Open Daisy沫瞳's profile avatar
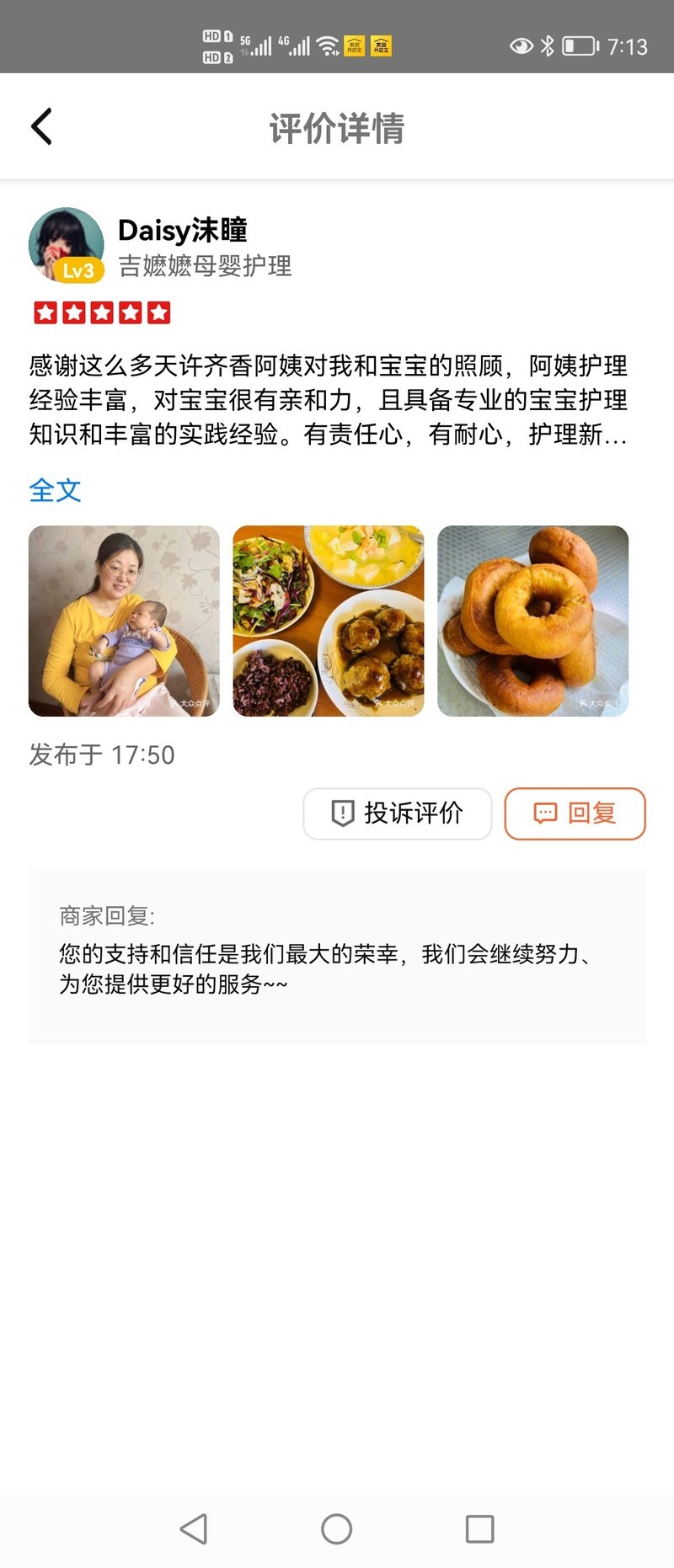This screenshot has width=674, height=1568. click(x=66, y=244)
